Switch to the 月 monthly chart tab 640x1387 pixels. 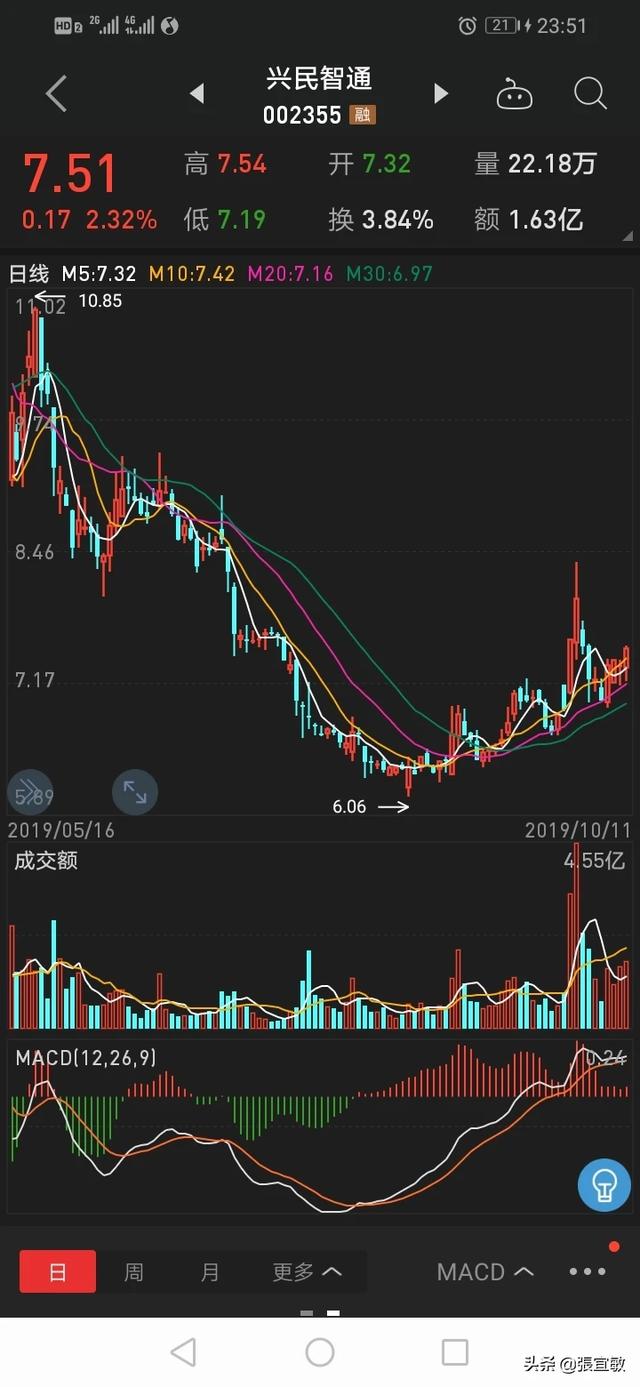[210, 1272]
